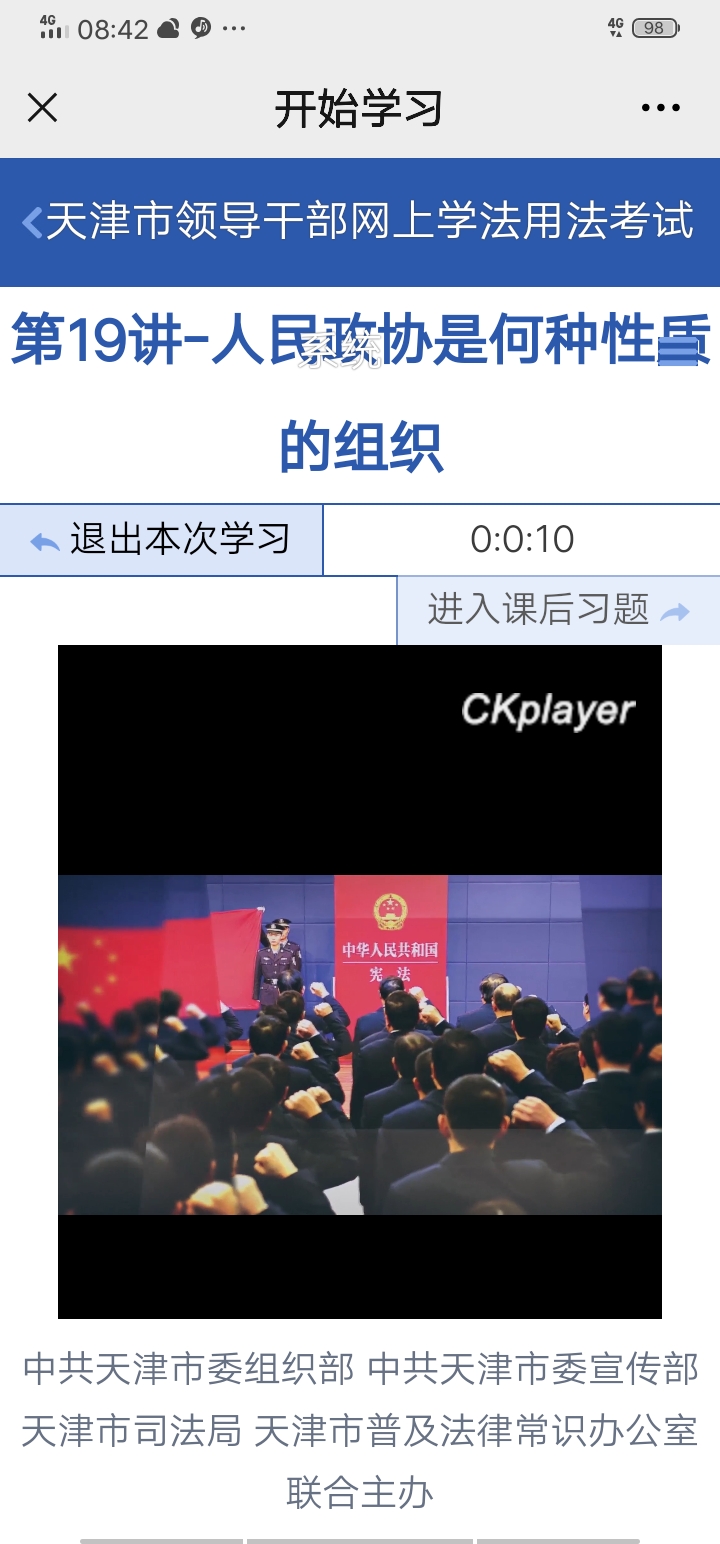Image resolution: width=720 pixels, height=1544 pixels.
Task: Close the learning page with X
Action: (x=42, y=108)
